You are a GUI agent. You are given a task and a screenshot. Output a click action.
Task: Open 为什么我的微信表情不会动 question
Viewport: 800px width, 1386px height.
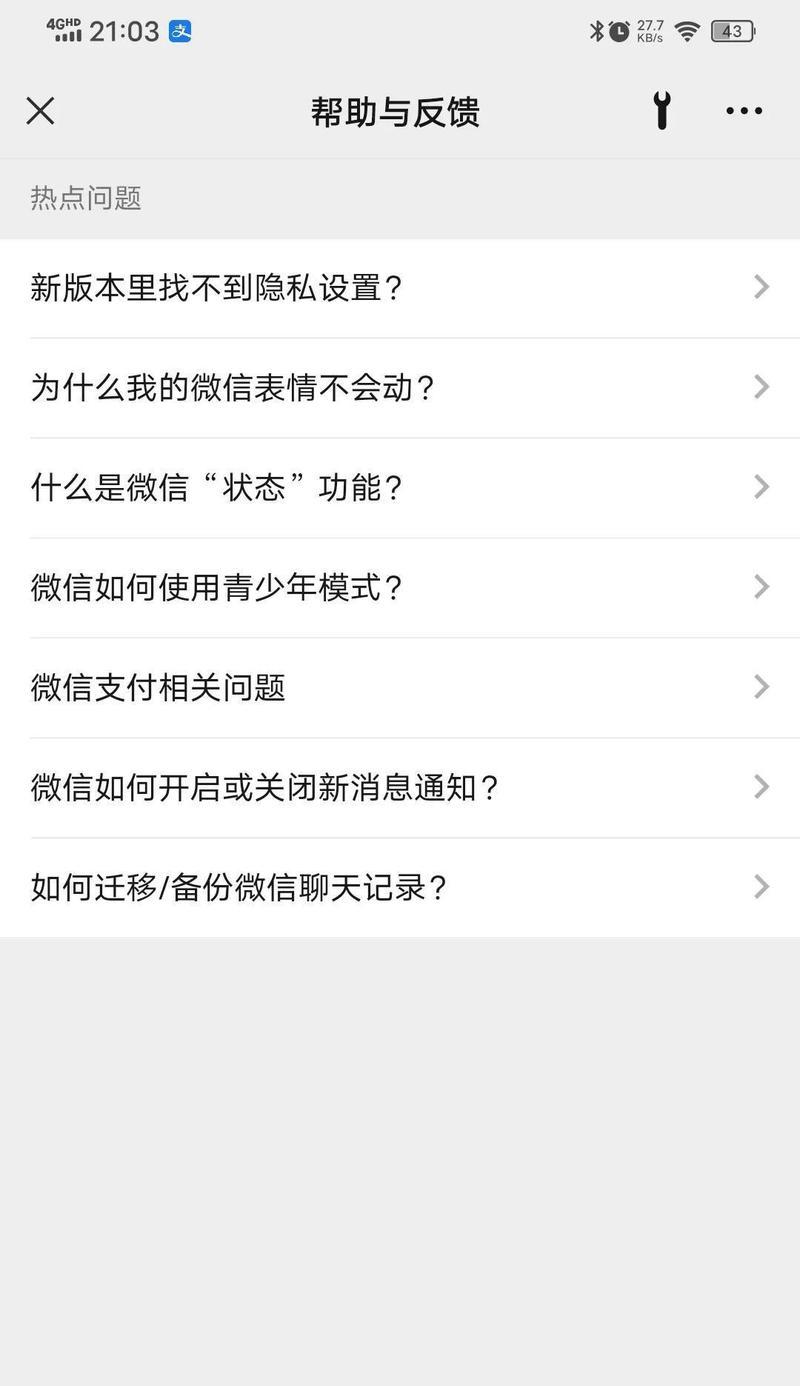coord(400,388)
